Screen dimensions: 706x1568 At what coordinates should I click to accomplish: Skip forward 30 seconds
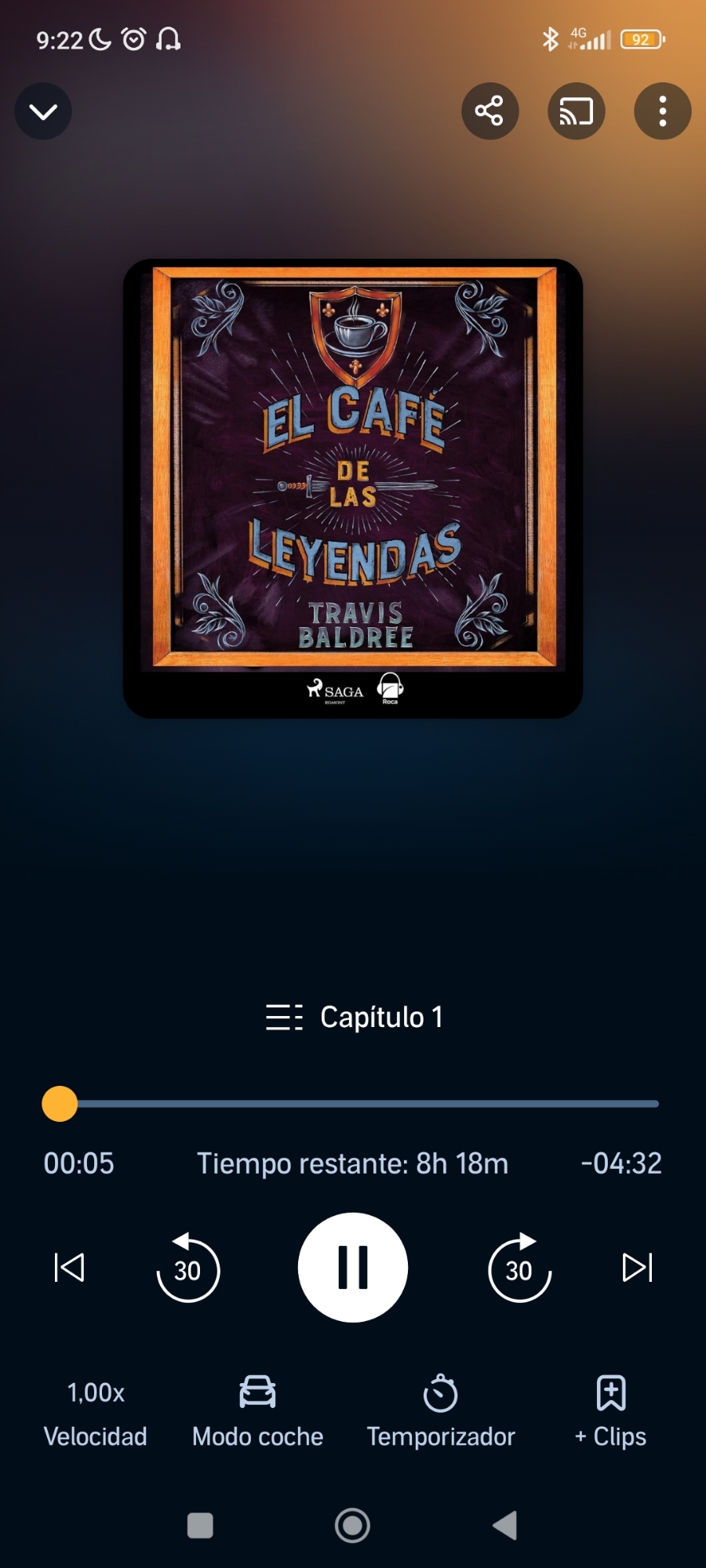click(x=519, y=1269)
